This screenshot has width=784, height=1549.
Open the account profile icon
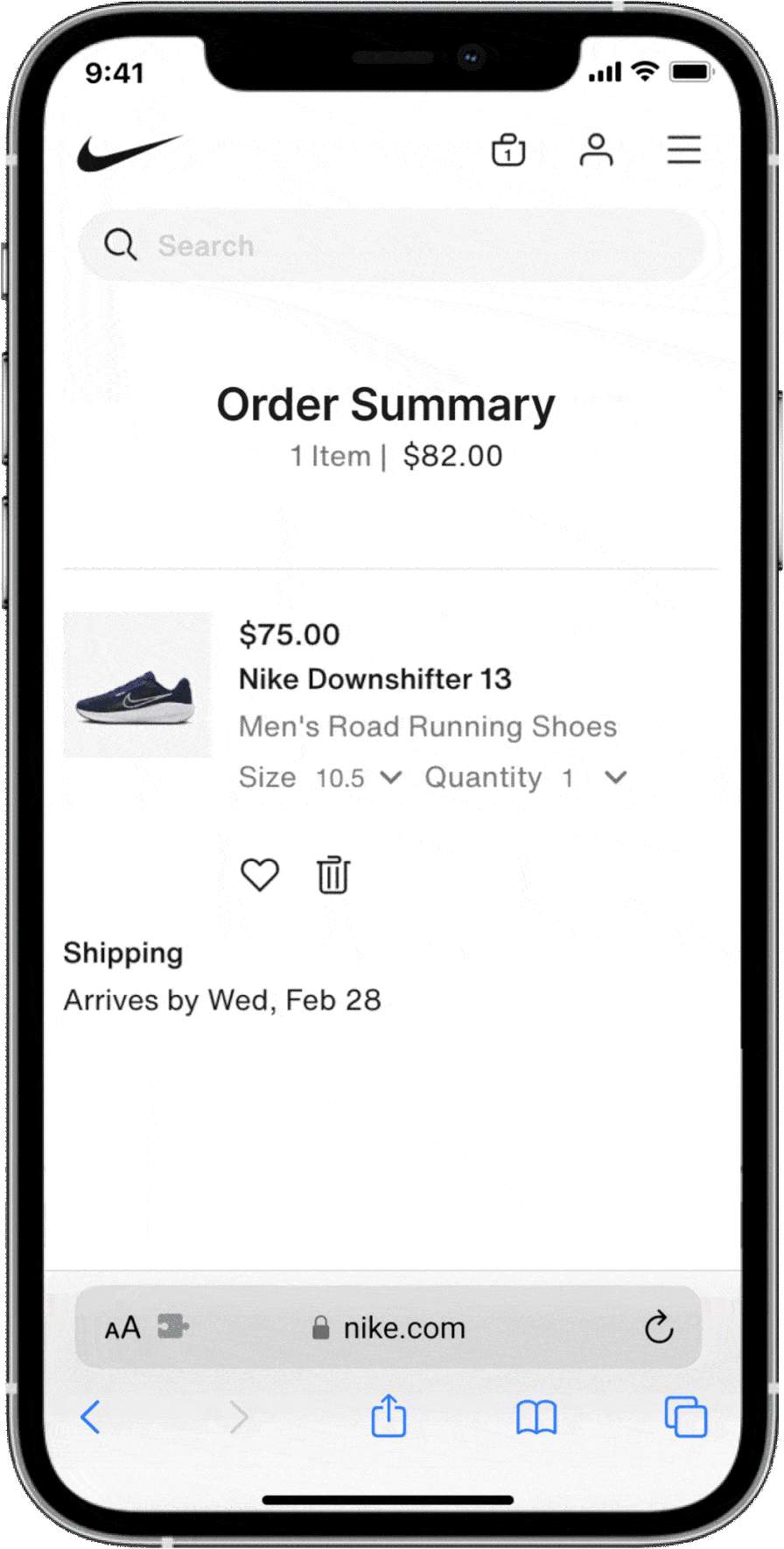596,151
